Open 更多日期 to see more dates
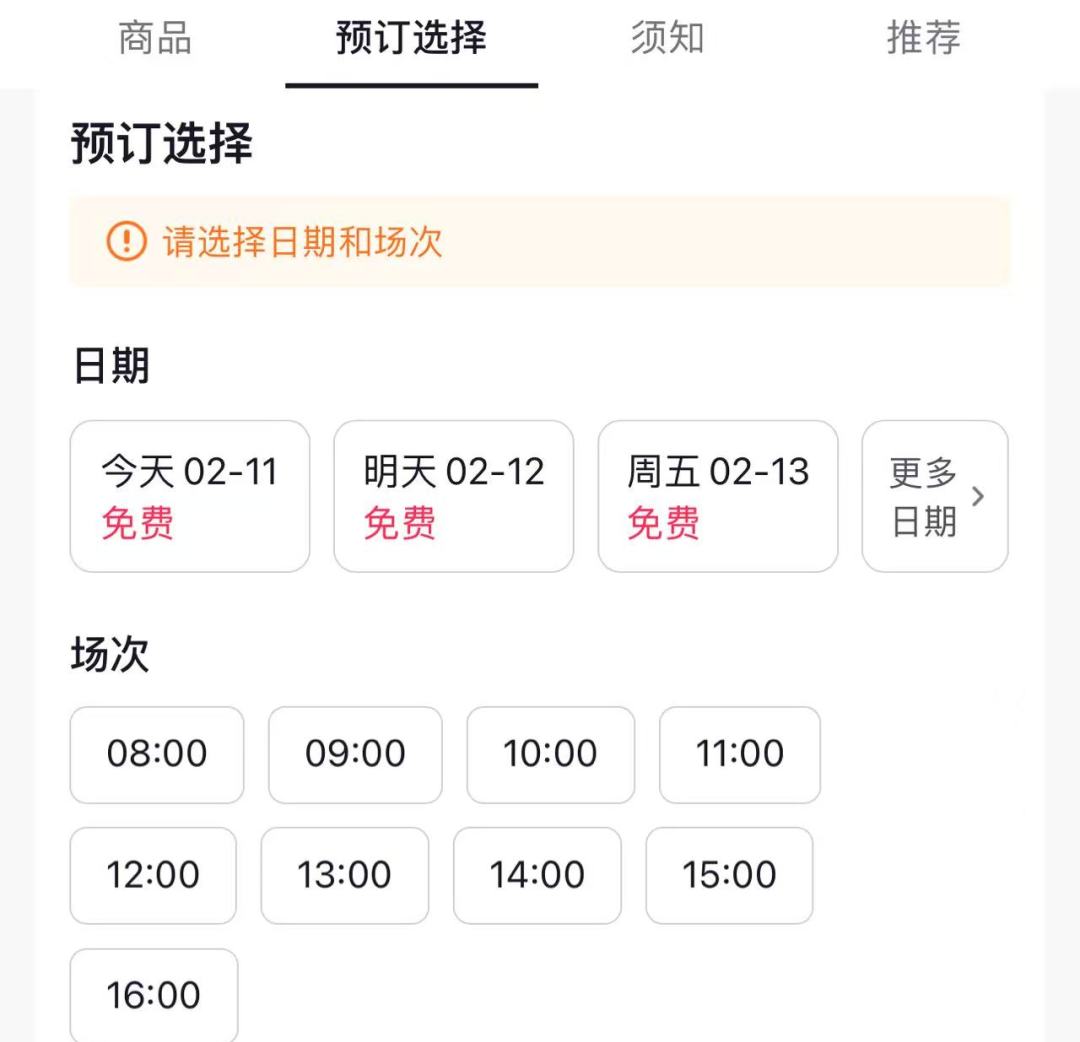The width and height of the screenshot is (1080, 1042). tap(935, 496)
